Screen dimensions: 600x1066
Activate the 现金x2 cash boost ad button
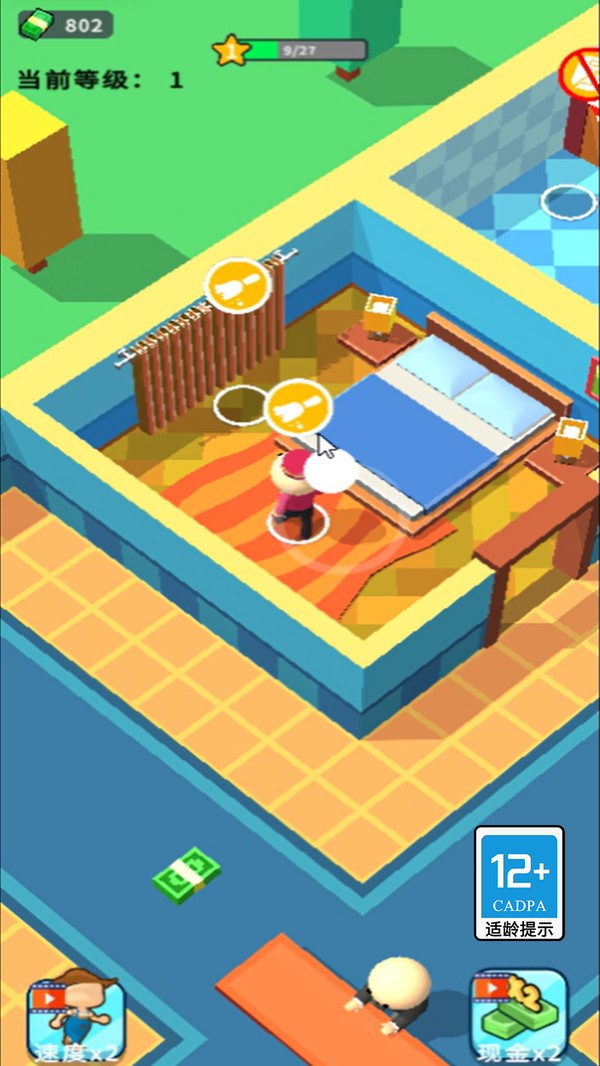click(520, 1018)
